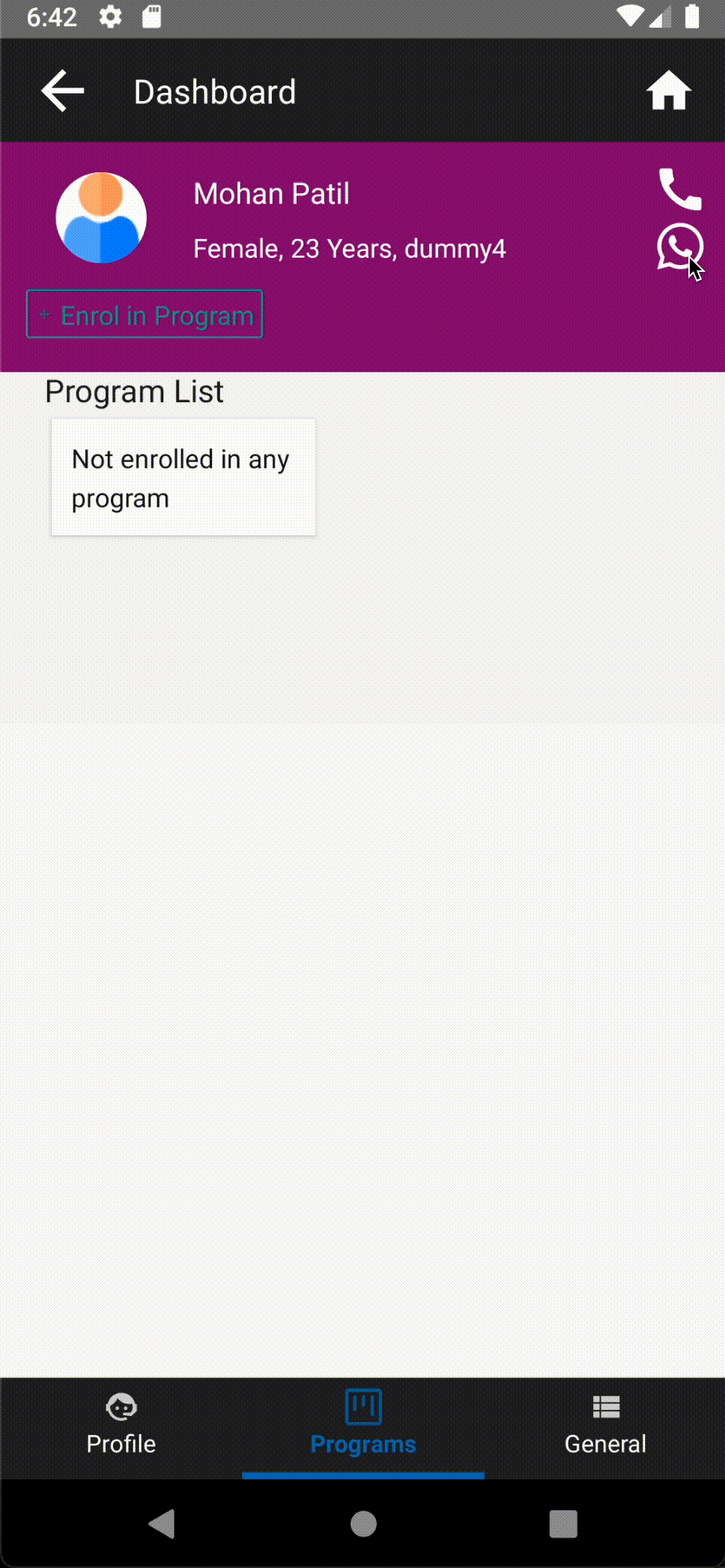This screenshot has width=725, height=1568.
Task: Open recent apps from the navigation bar
Action: [x=563, y=1523]
